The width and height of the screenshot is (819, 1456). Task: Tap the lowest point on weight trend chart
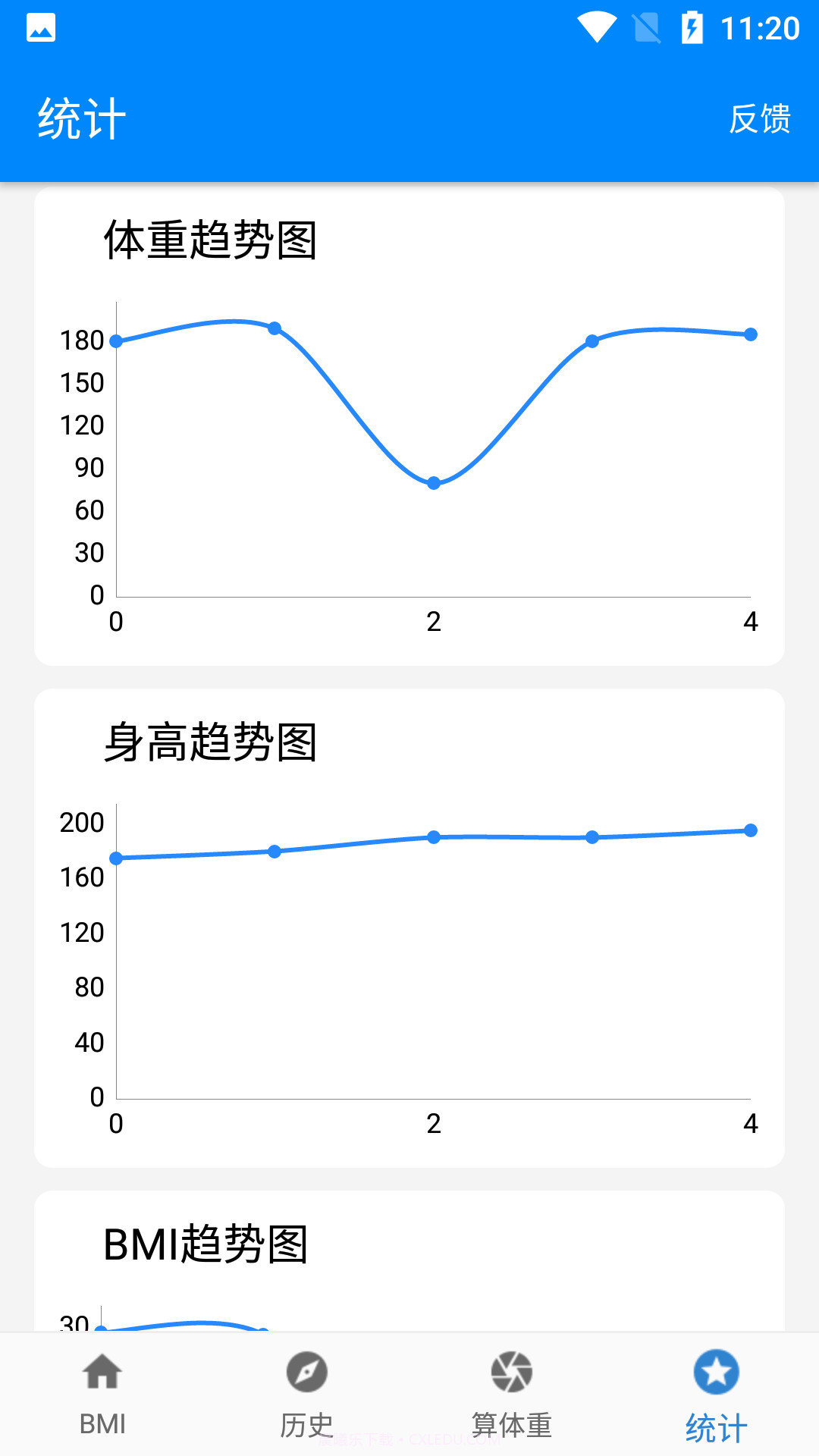432,482
